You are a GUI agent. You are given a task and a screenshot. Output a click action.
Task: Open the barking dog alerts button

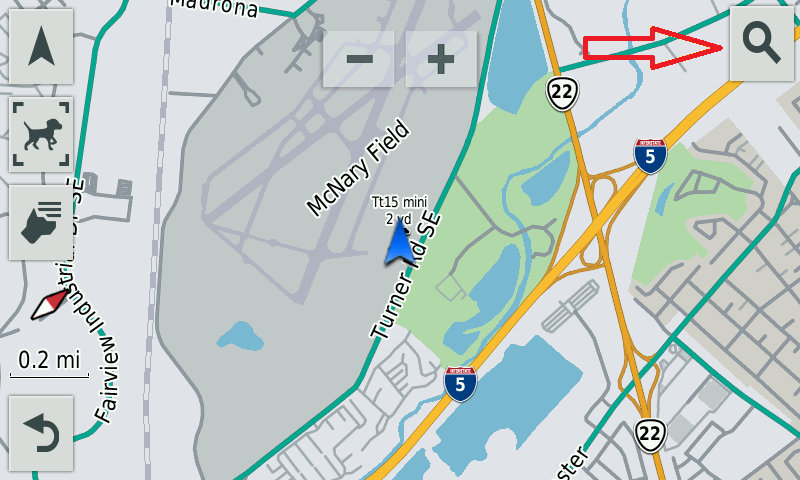41,222
